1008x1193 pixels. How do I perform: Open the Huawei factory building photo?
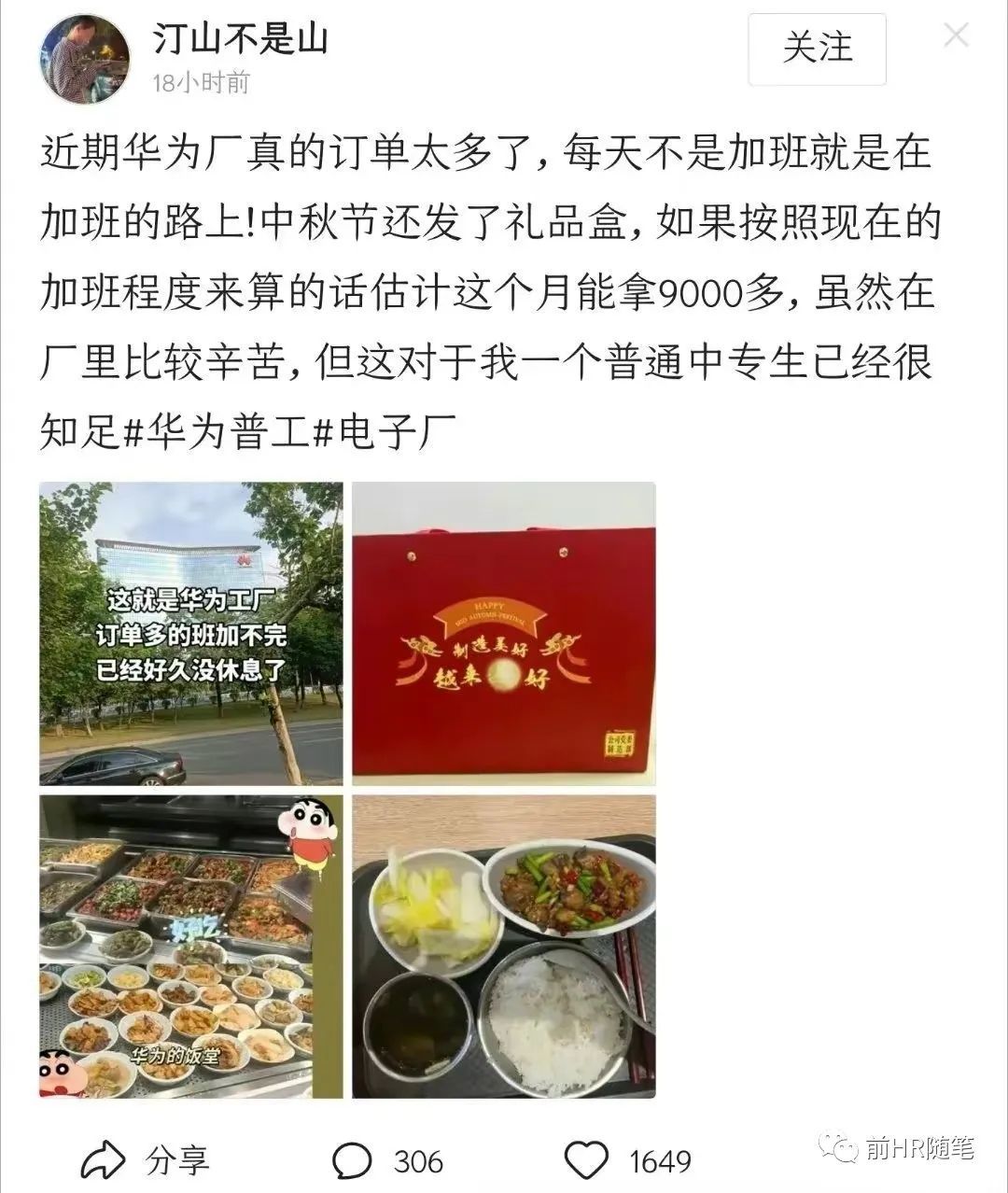pos(190,633)
